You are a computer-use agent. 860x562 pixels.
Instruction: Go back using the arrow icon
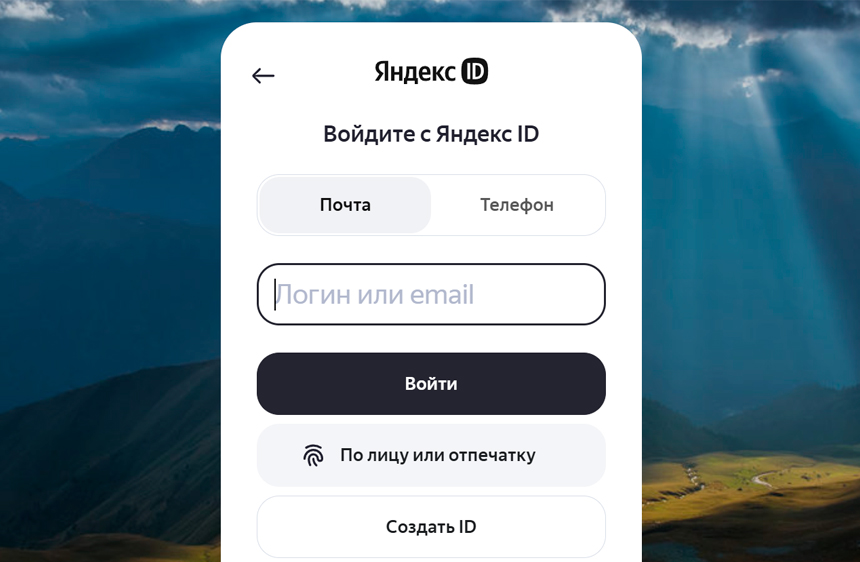click(263, 76)
